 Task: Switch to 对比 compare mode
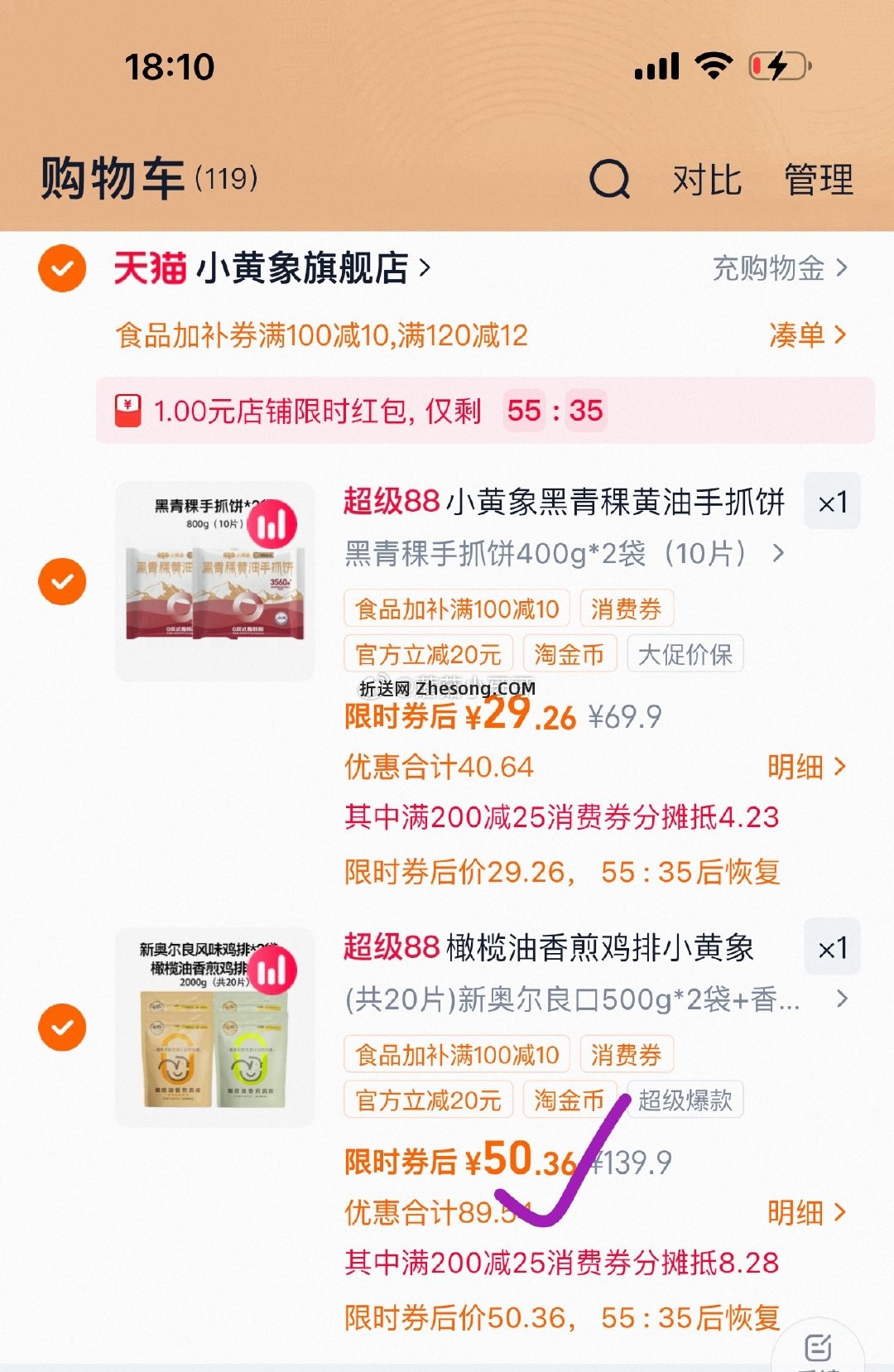point(705,181)
